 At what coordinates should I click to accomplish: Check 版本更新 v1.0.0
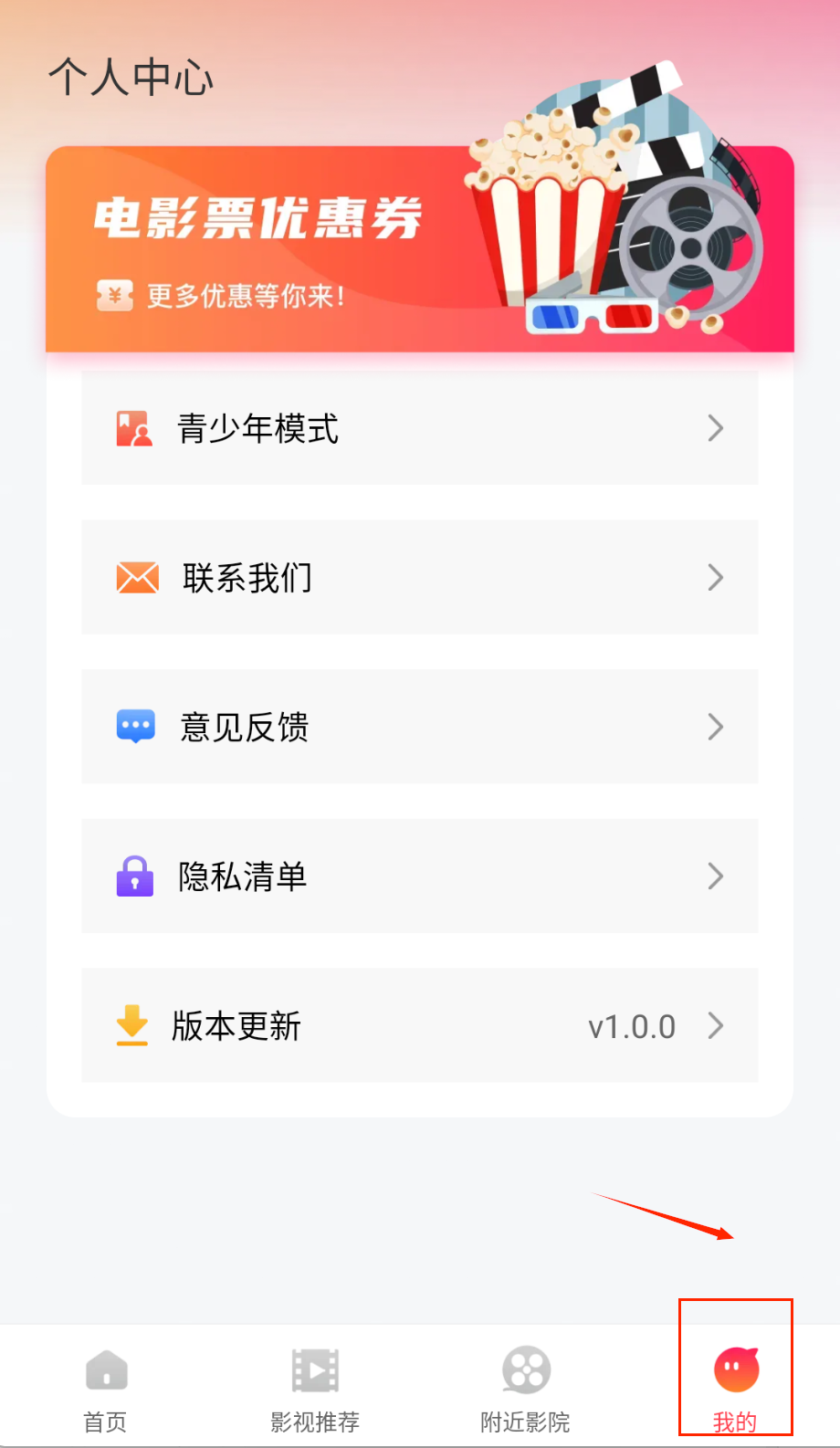pos(419,1025)
